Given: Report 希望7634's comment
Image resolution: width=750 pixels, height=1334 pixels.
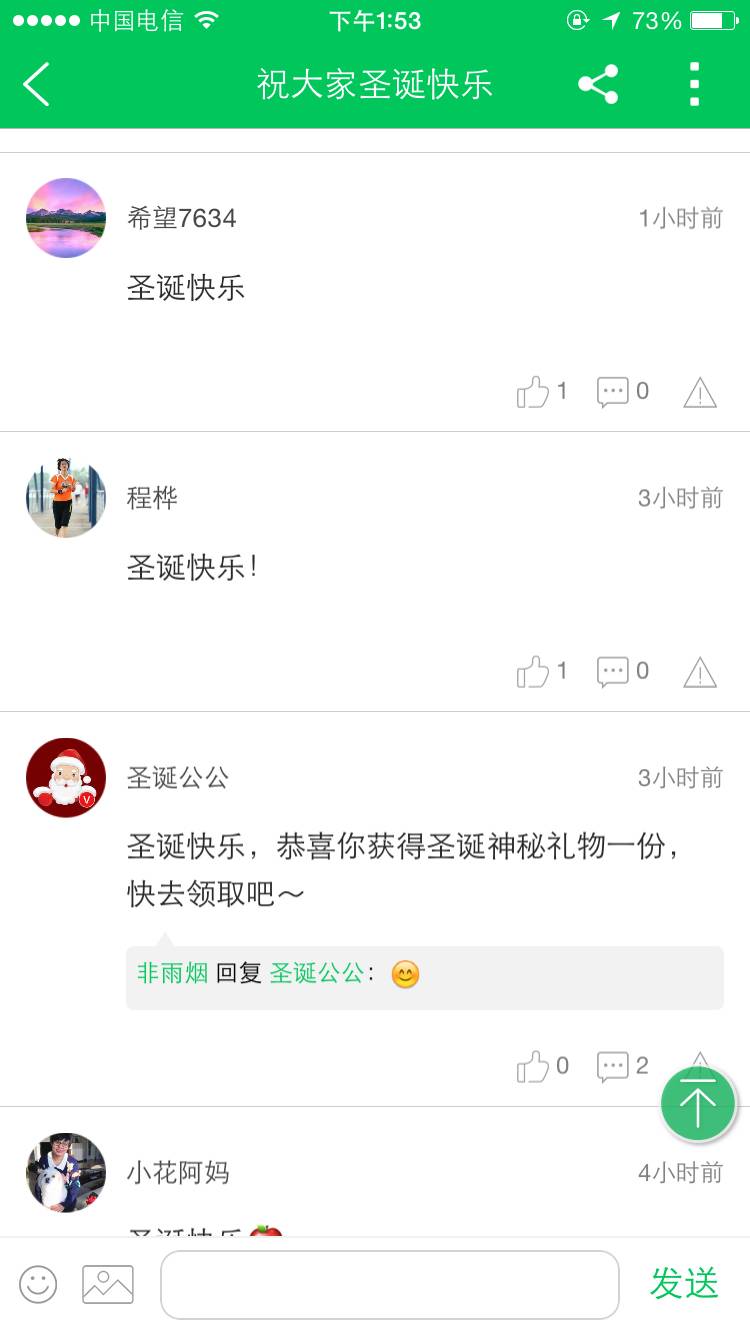Looking at the screenshot, I should click(x=700, y=393).
